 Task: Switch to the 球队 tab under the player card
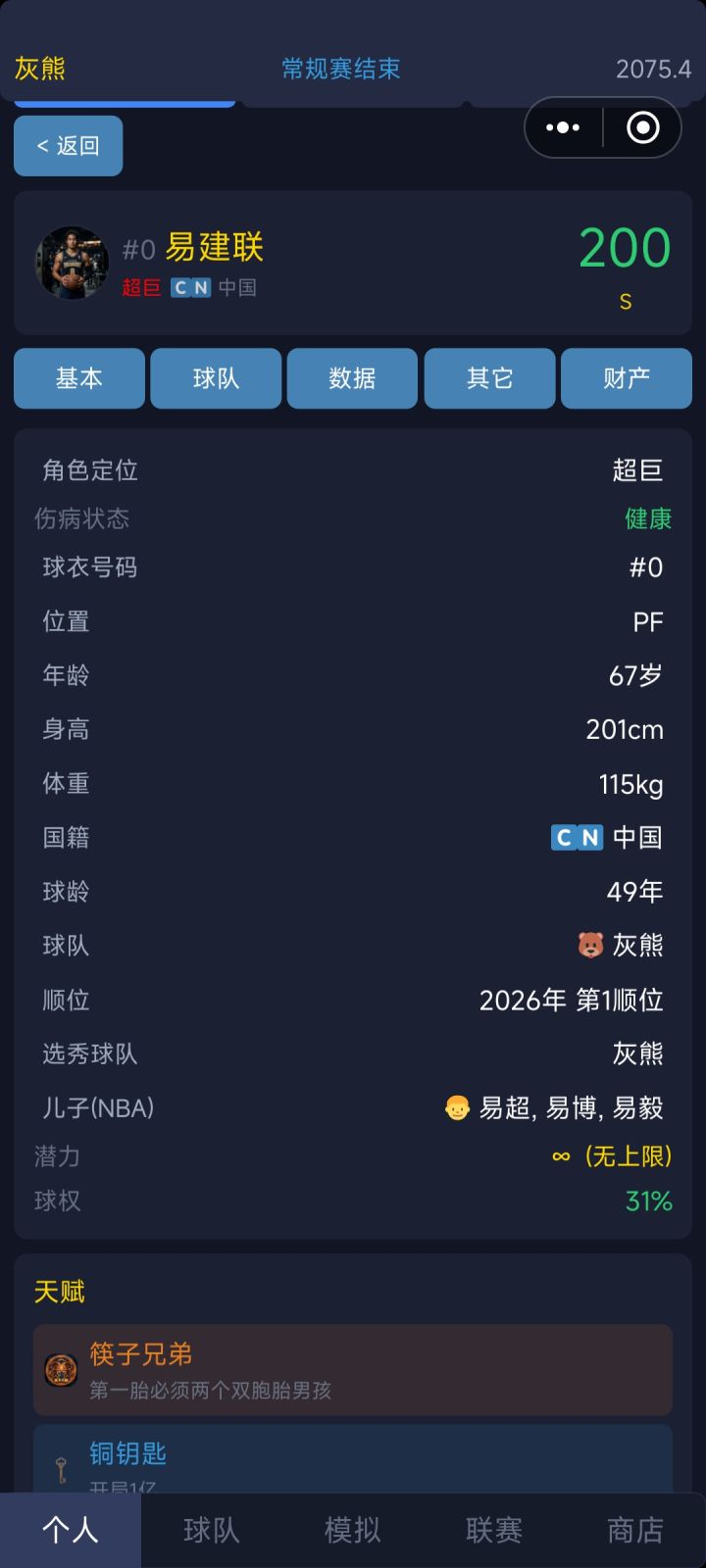216,378
